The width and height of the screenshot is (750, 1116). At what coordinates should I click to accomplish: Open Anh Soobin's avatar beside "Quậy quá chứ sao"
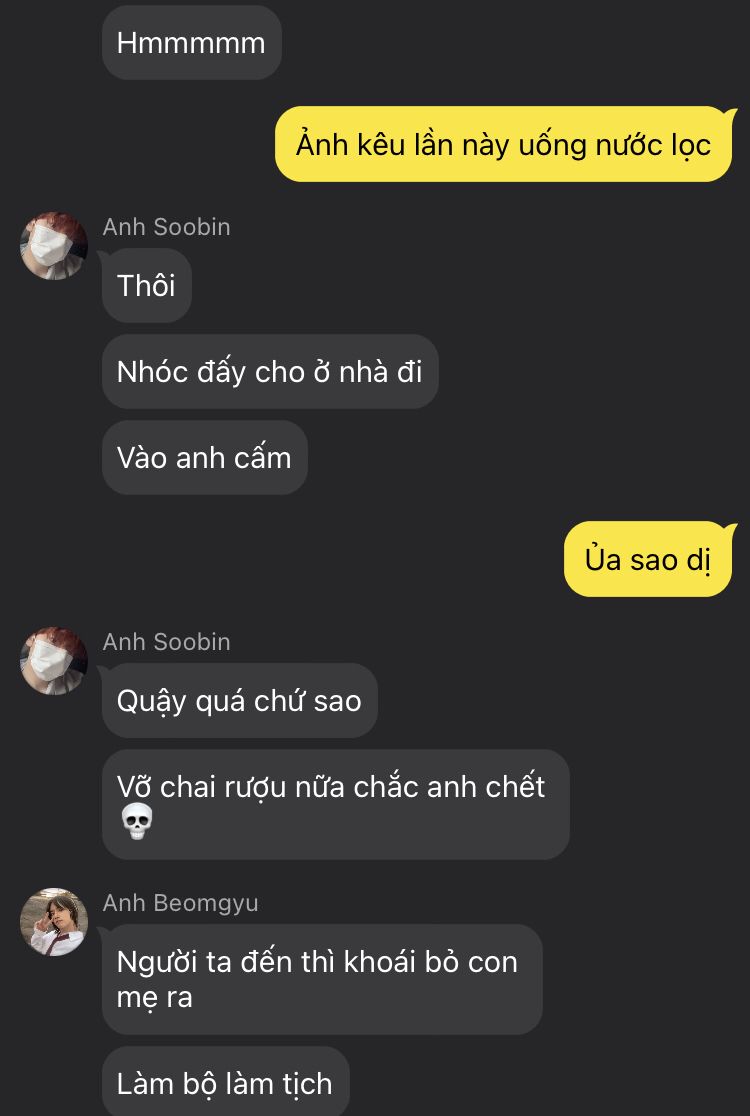(54, 660)
